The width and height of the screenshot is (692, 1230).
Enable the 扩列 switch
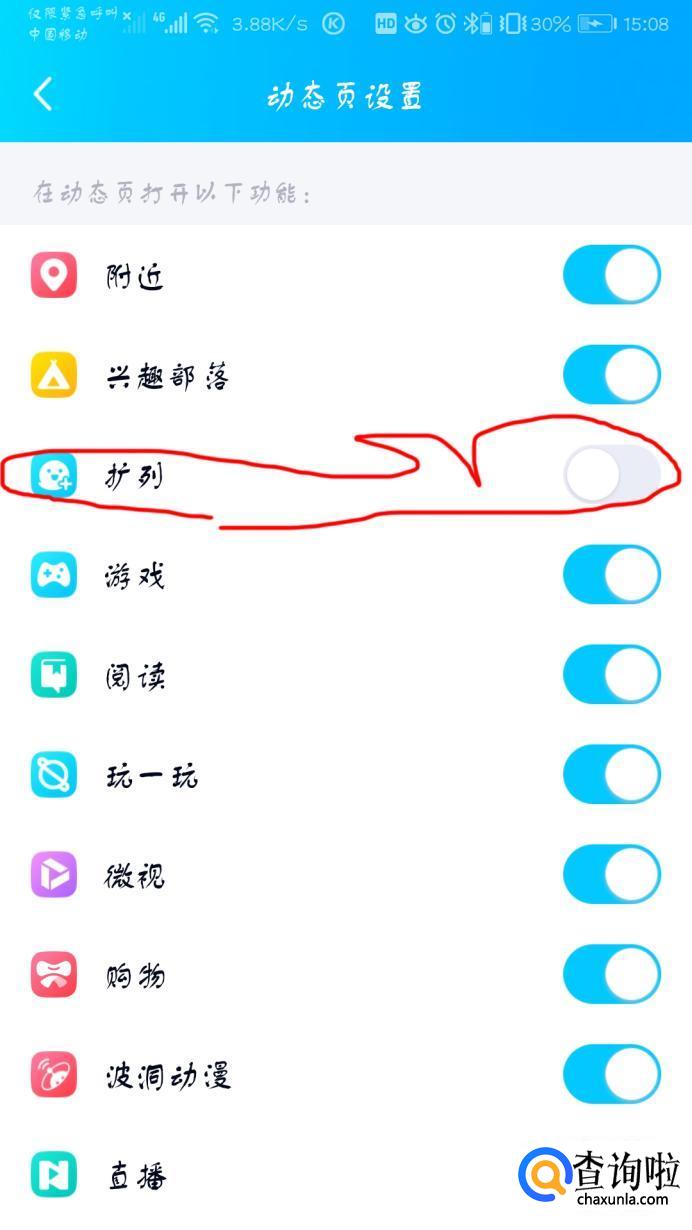click(611, 475)
